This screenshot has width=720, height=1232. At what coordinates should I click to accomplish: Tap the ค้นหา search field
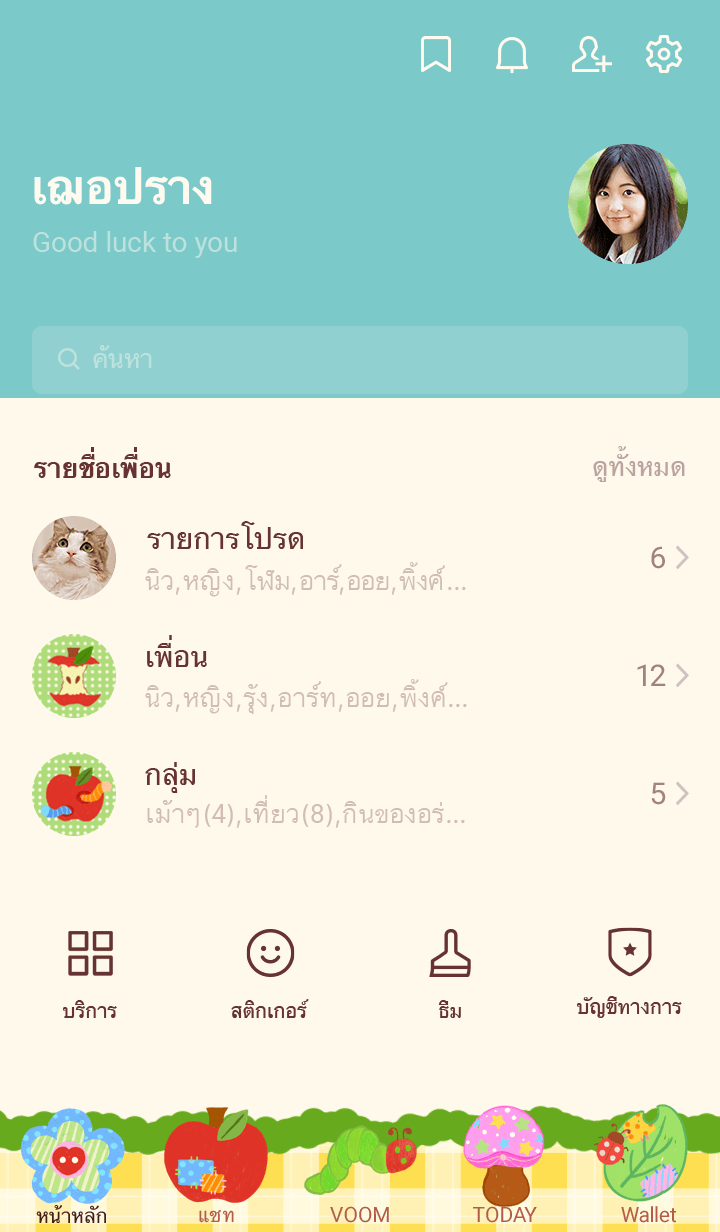point(360,360)
